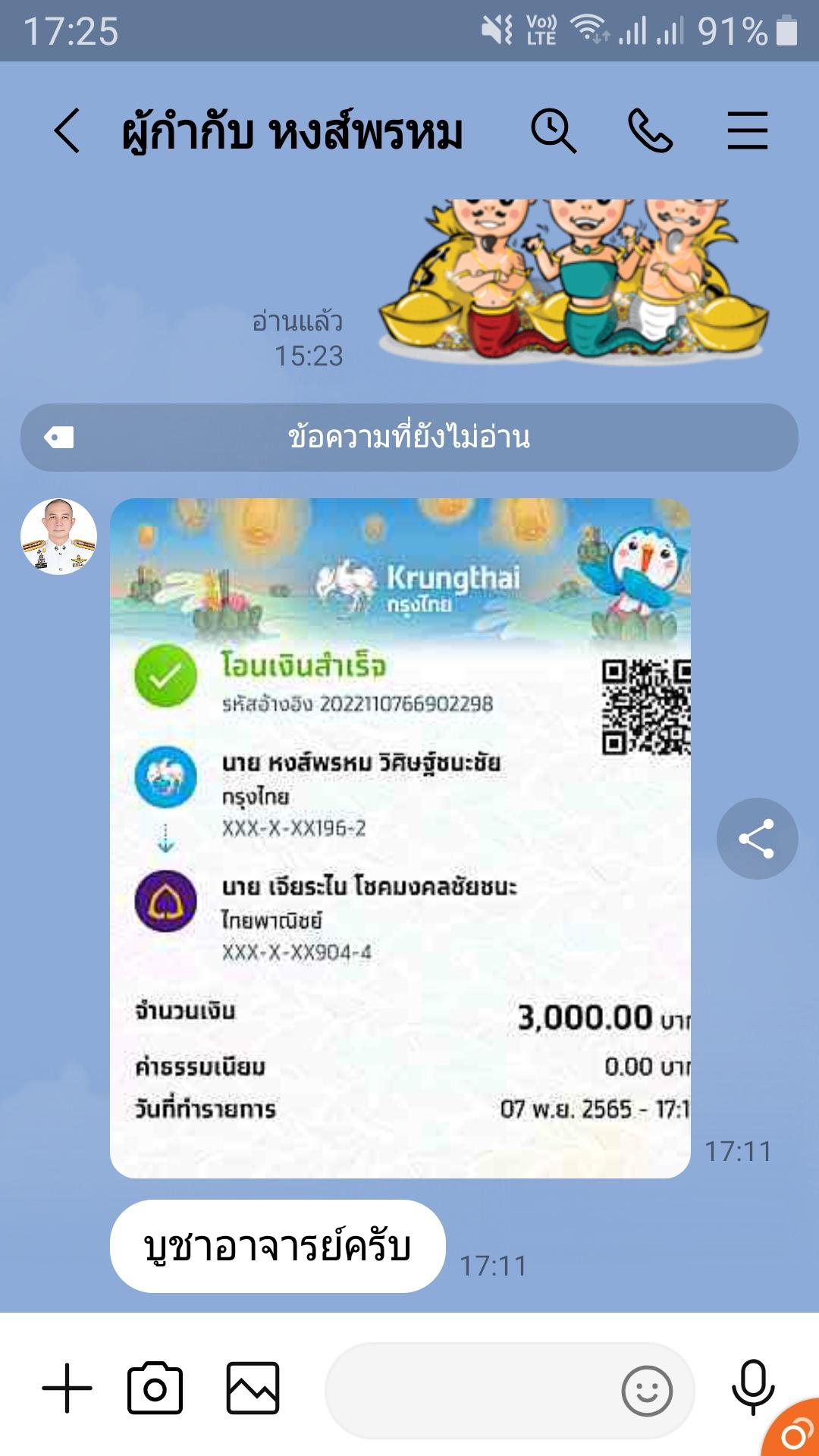Screen dimensions: 819x1456
Task: Open the attachment plus menu
Action: pos(67,1388)
